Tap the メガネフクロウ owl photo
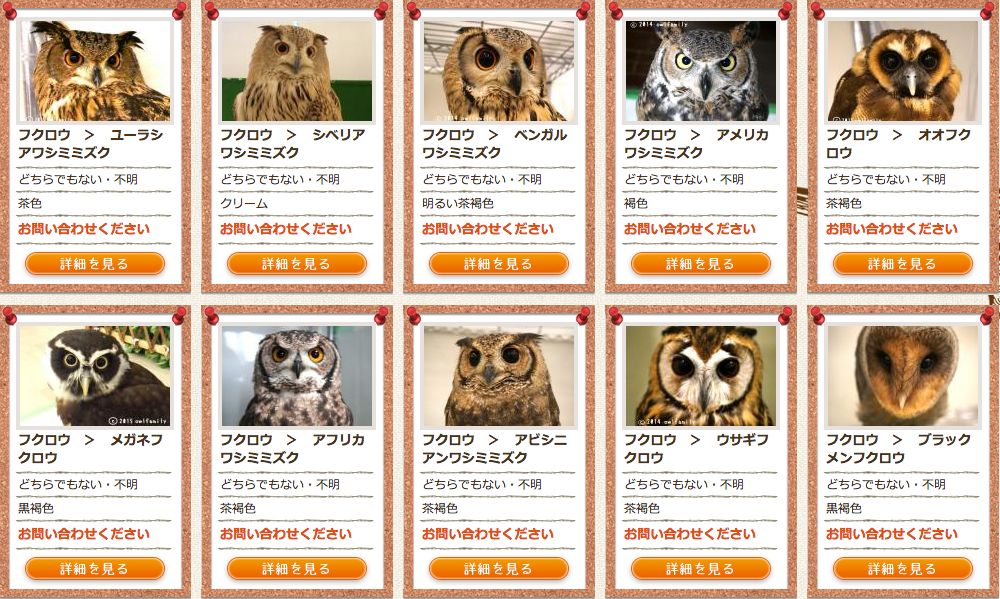 95,376
